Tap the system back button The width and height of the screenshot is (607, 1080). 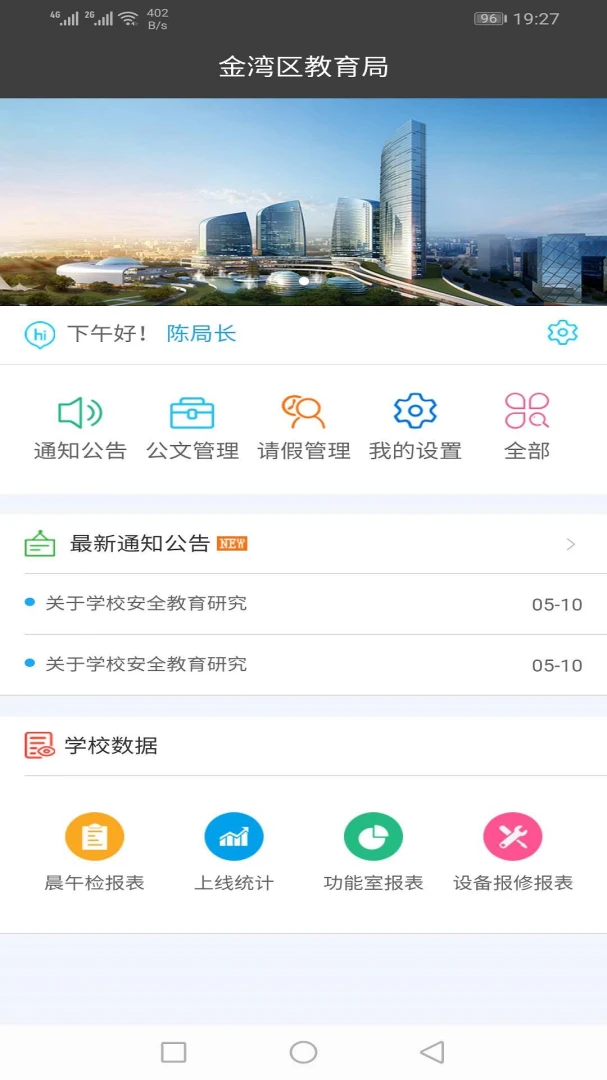[432, 1052]
